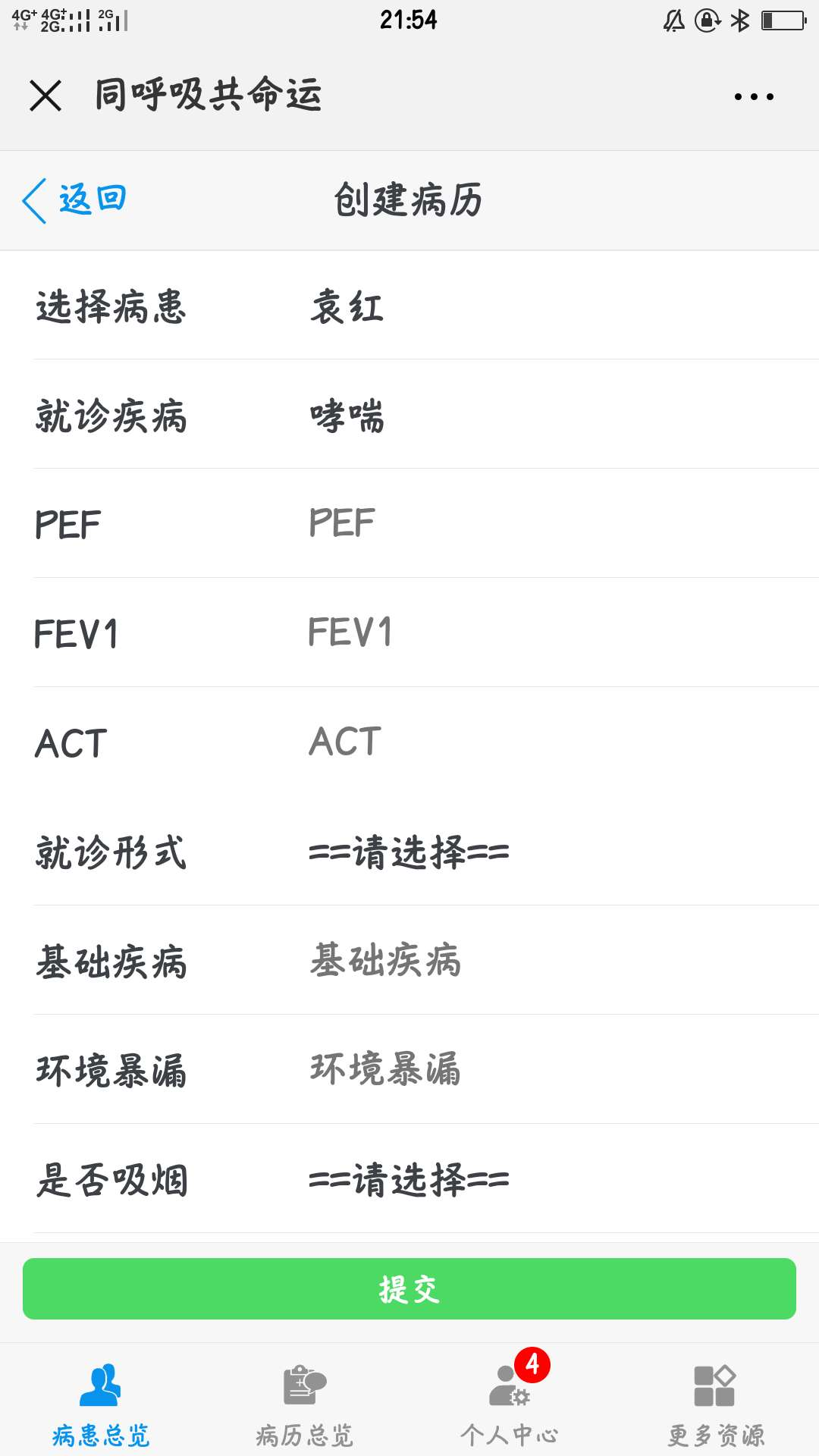Select patient in 选择病患 field
This screenshot has height=1456, width=819.
click(x=563, y=306)
